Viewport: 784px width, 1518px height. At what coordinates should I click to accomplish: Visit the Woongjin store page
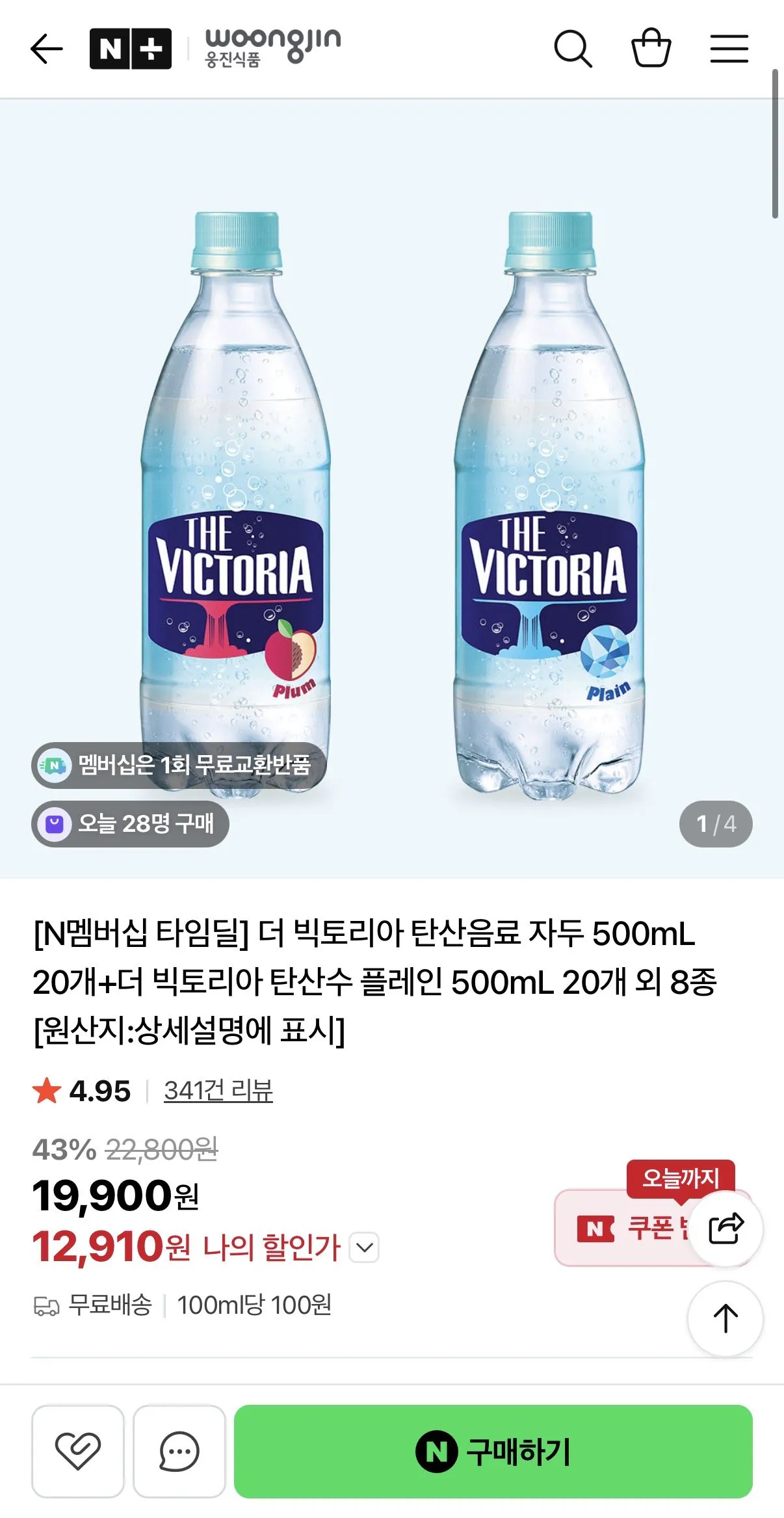point(272,47)
